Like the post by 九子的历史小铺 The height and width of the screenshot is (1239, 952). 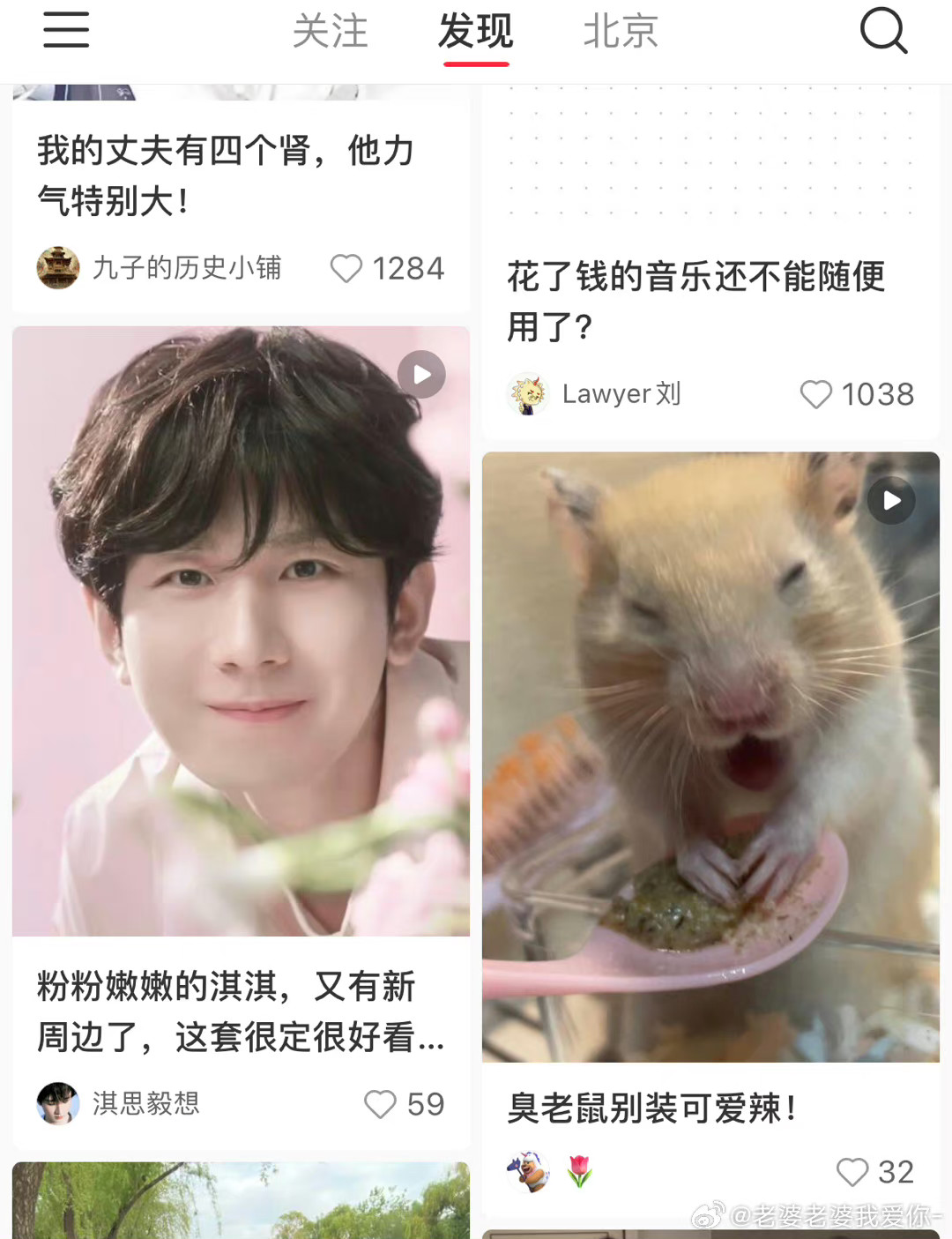[x=346, y=268]
